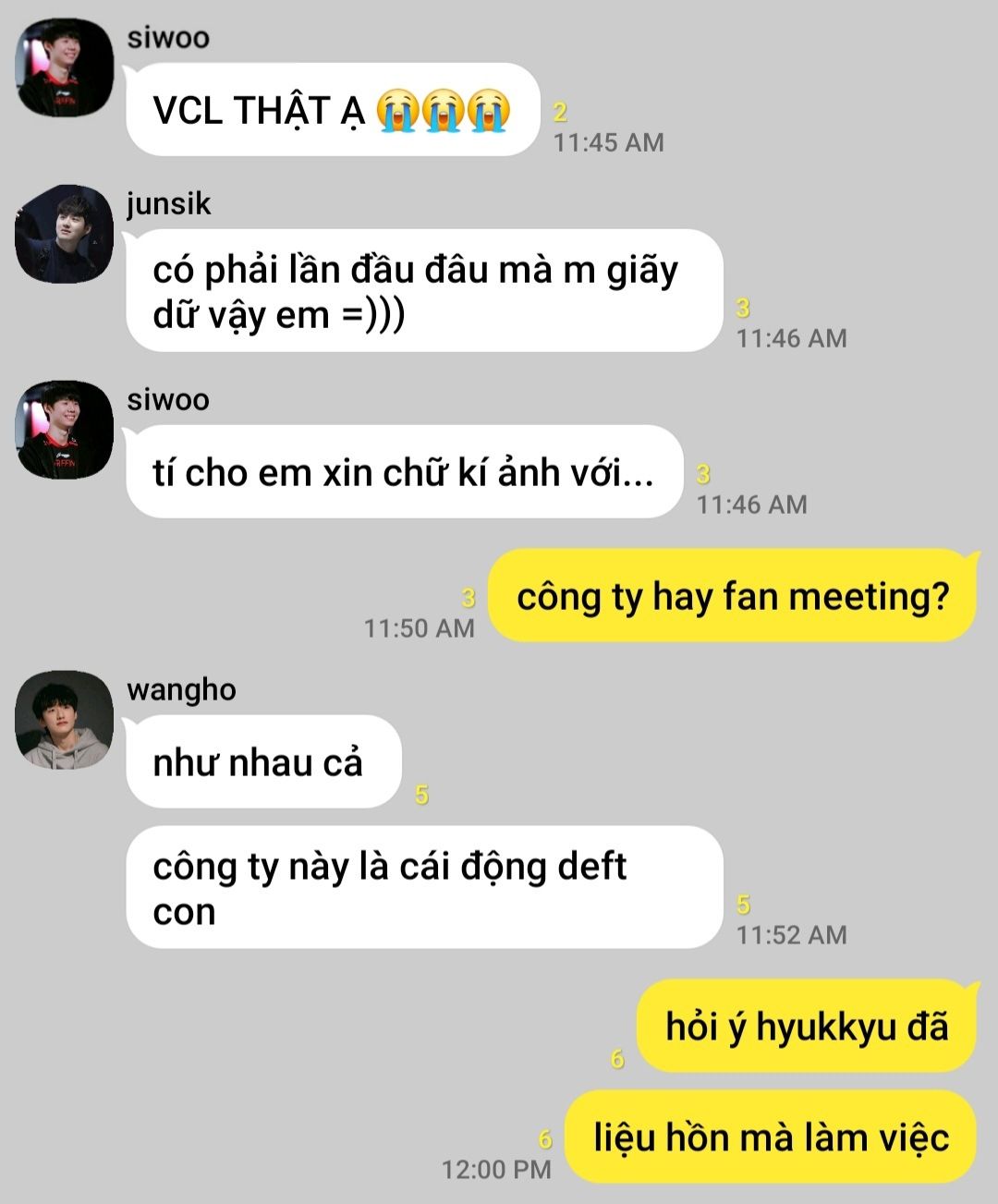
Task: Open wangho's profile picture
Action: (64, 720)
